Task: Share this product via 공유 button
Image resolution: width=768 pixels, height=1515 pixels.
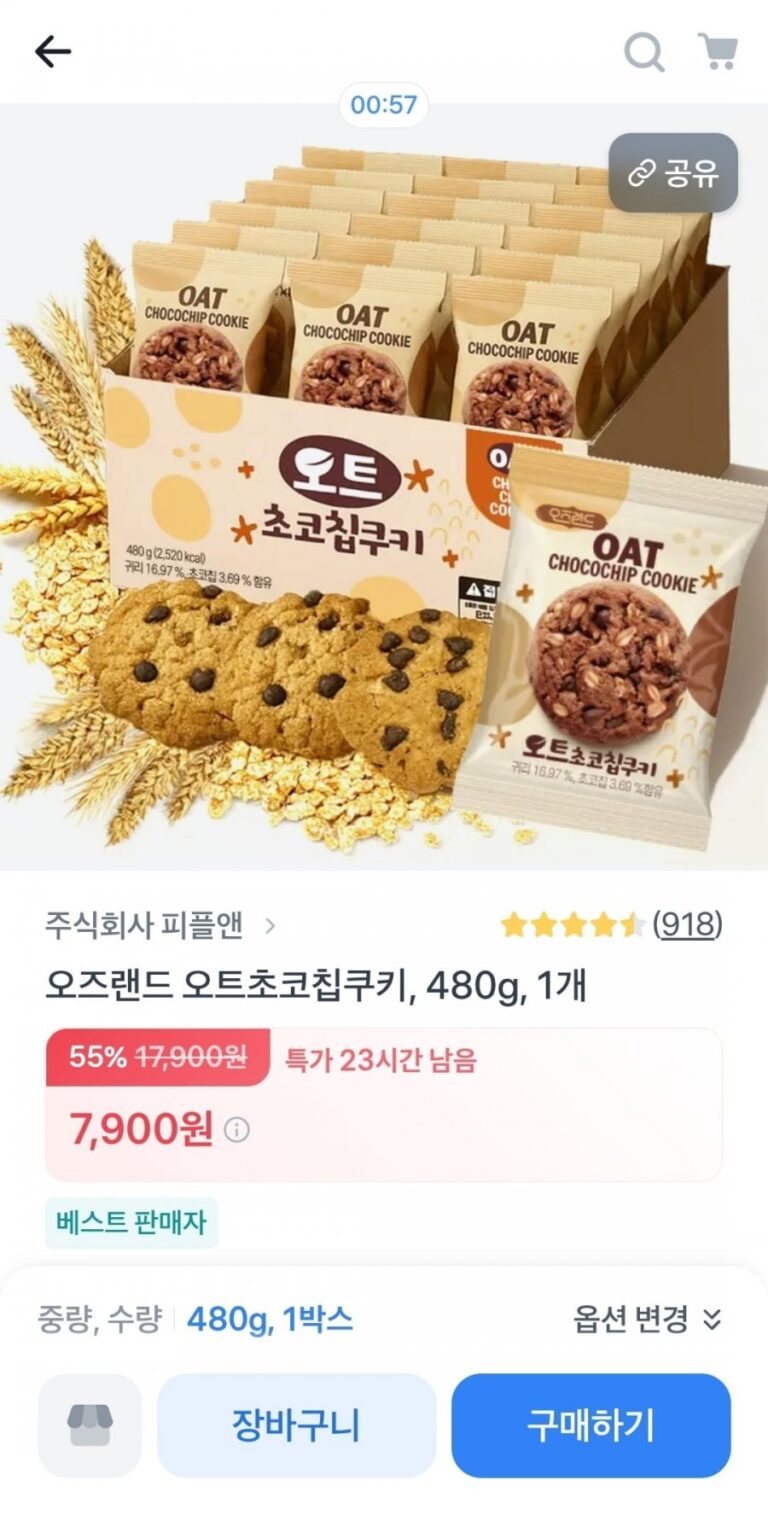Action: click(x=673, y=173)
